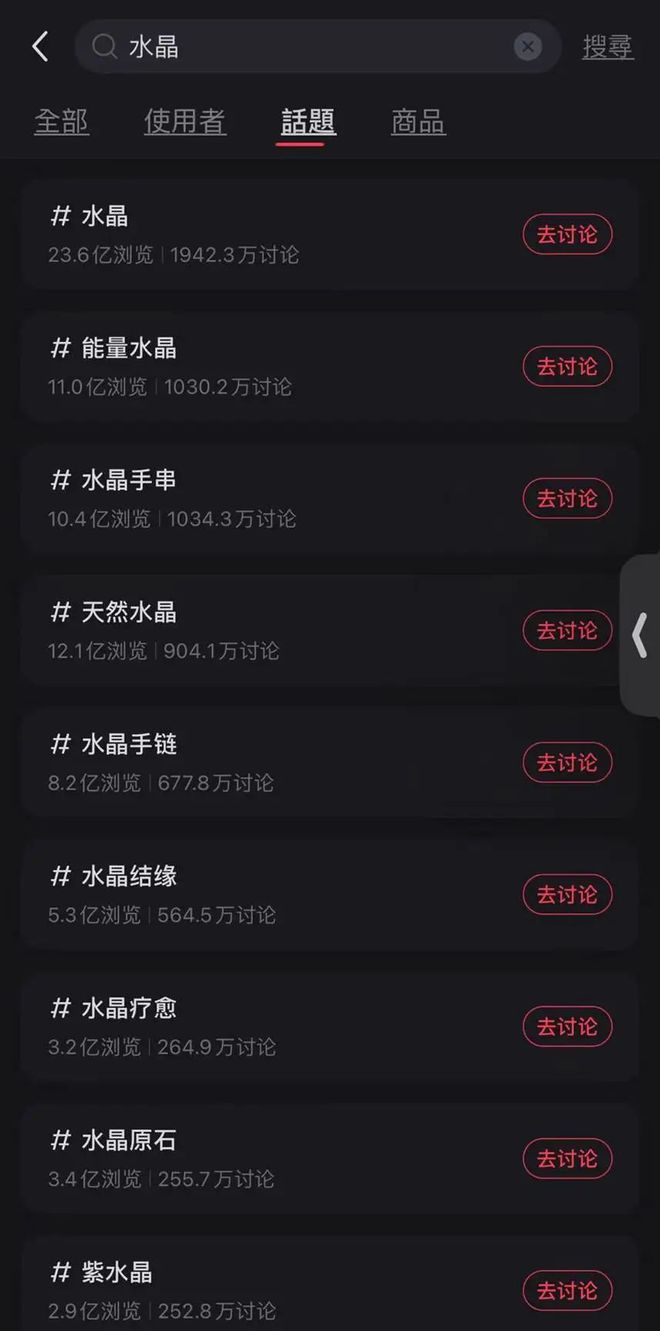Open the # 水晶 topic
Viewport: 660px width, 1331px height.
click(329, 235)
